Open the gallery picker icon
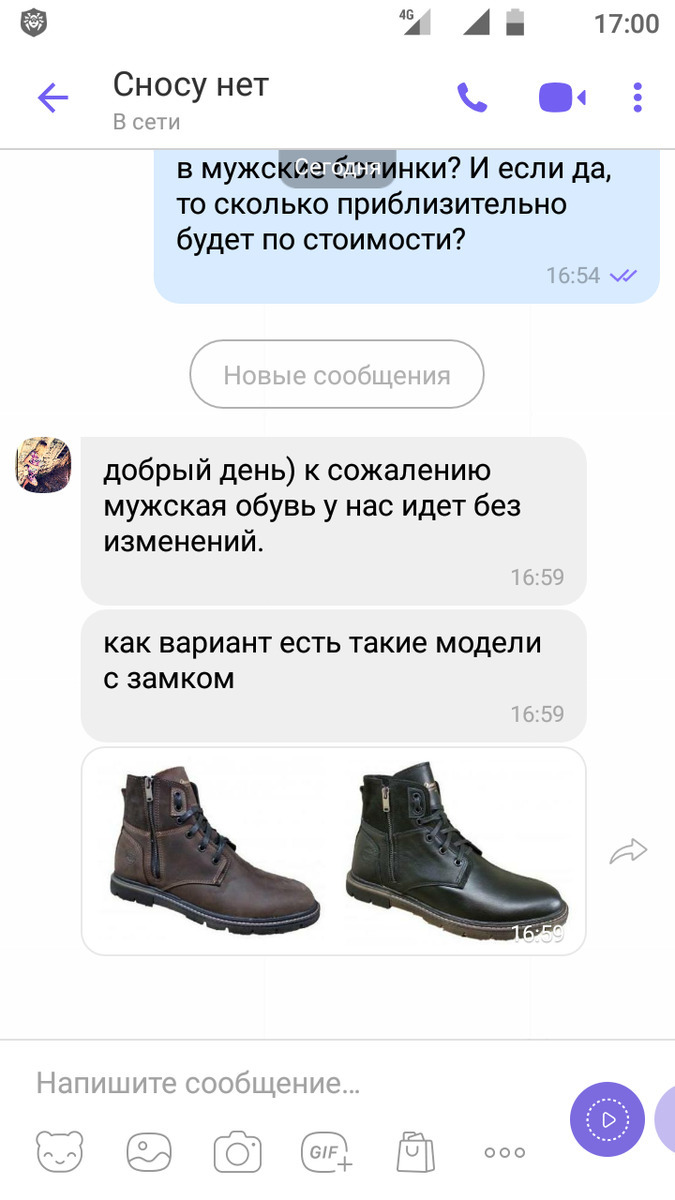Screen dimensions: 675x1200 [149, 1152]
